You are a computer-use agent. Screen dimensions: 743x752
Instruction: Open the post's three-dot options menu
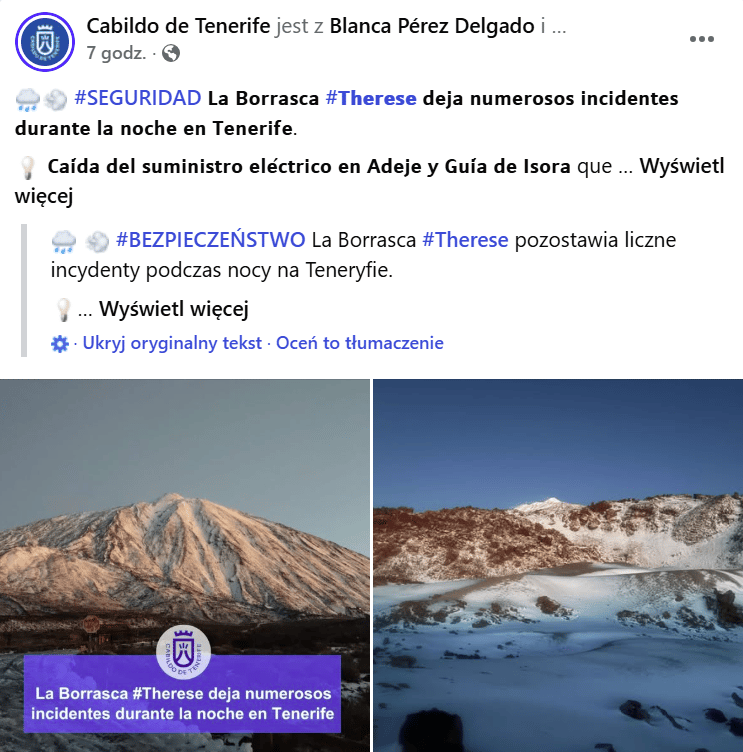[702, 39]
